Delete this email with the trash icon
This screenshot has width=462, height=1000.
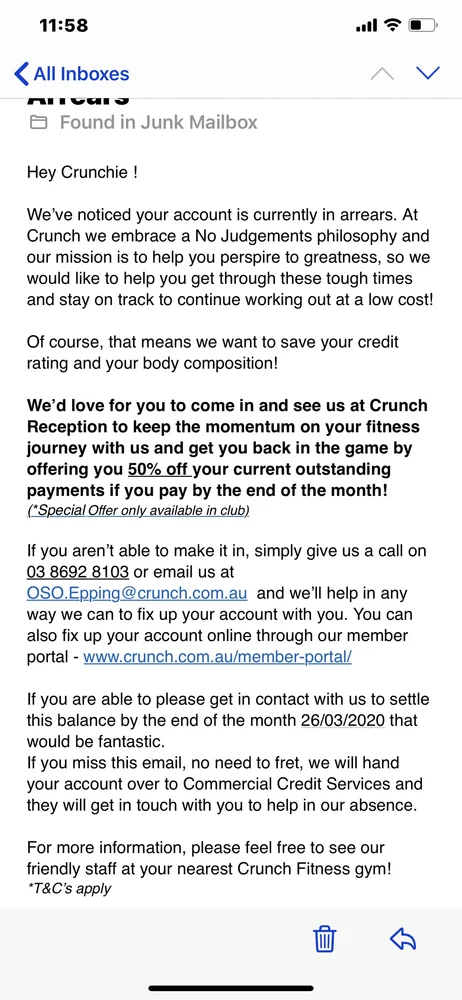[x=325, y=939]
